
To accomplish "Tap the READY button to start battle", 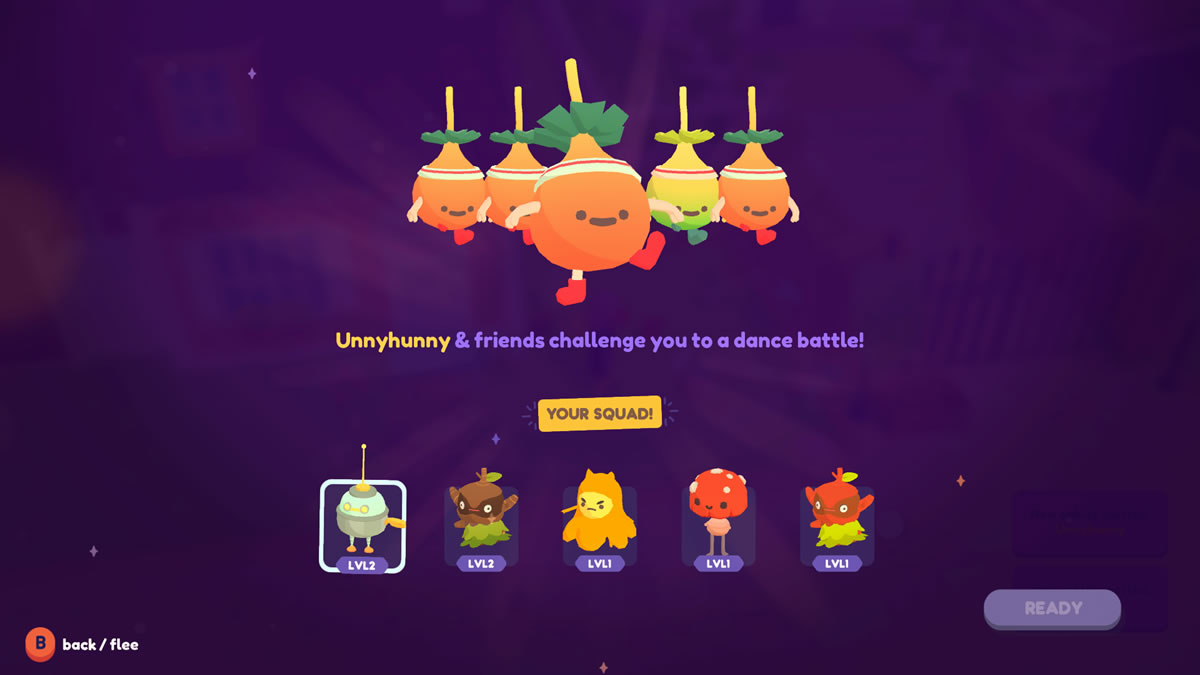I will click(1052, 608).
